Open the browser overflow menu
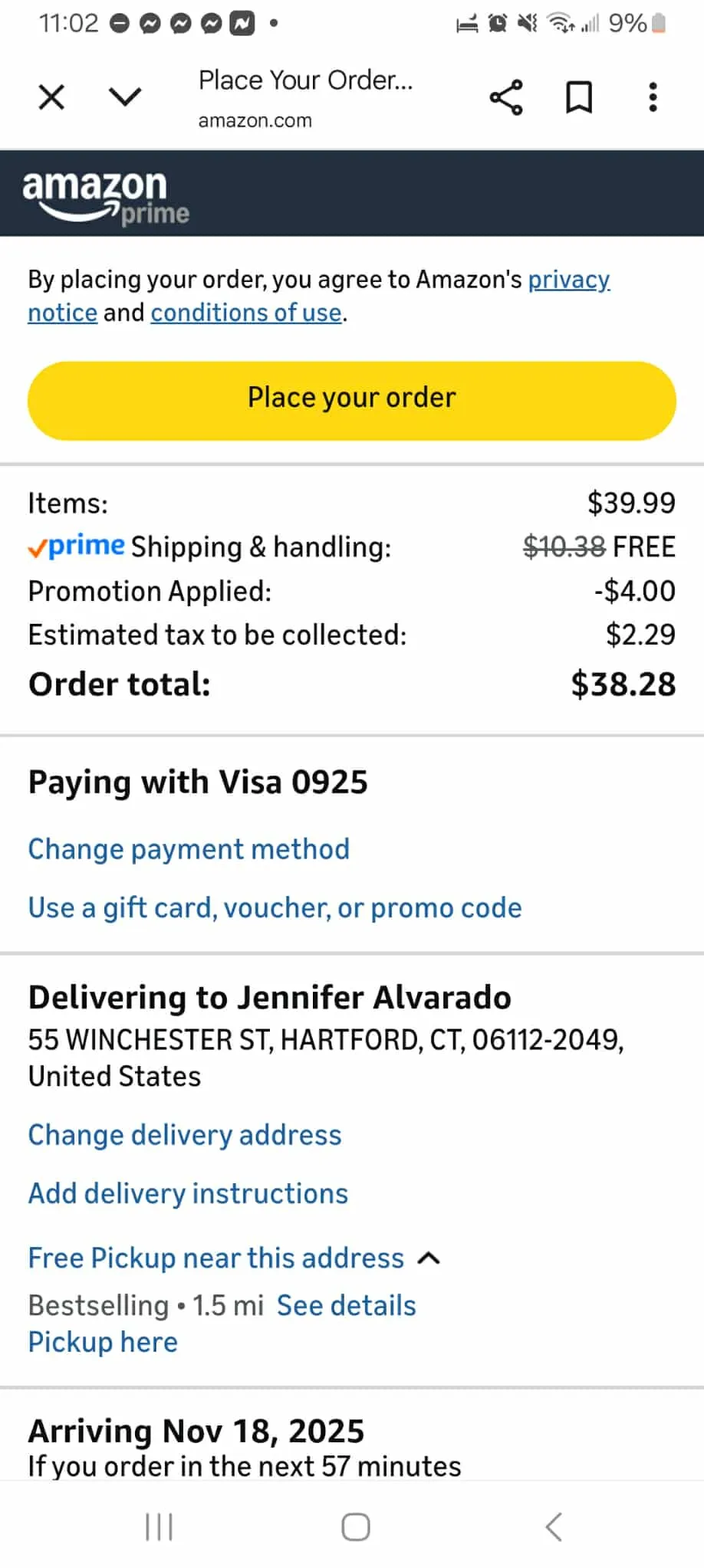This screenshot has height=1568, width=704. pyautogui.click(x=653, y=97)
